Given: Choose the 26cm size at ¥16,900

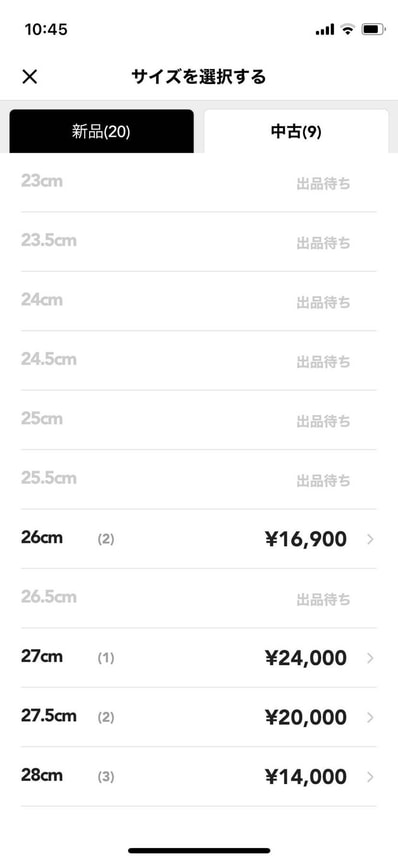Looking at the screenshot, I should coord(198,539).
